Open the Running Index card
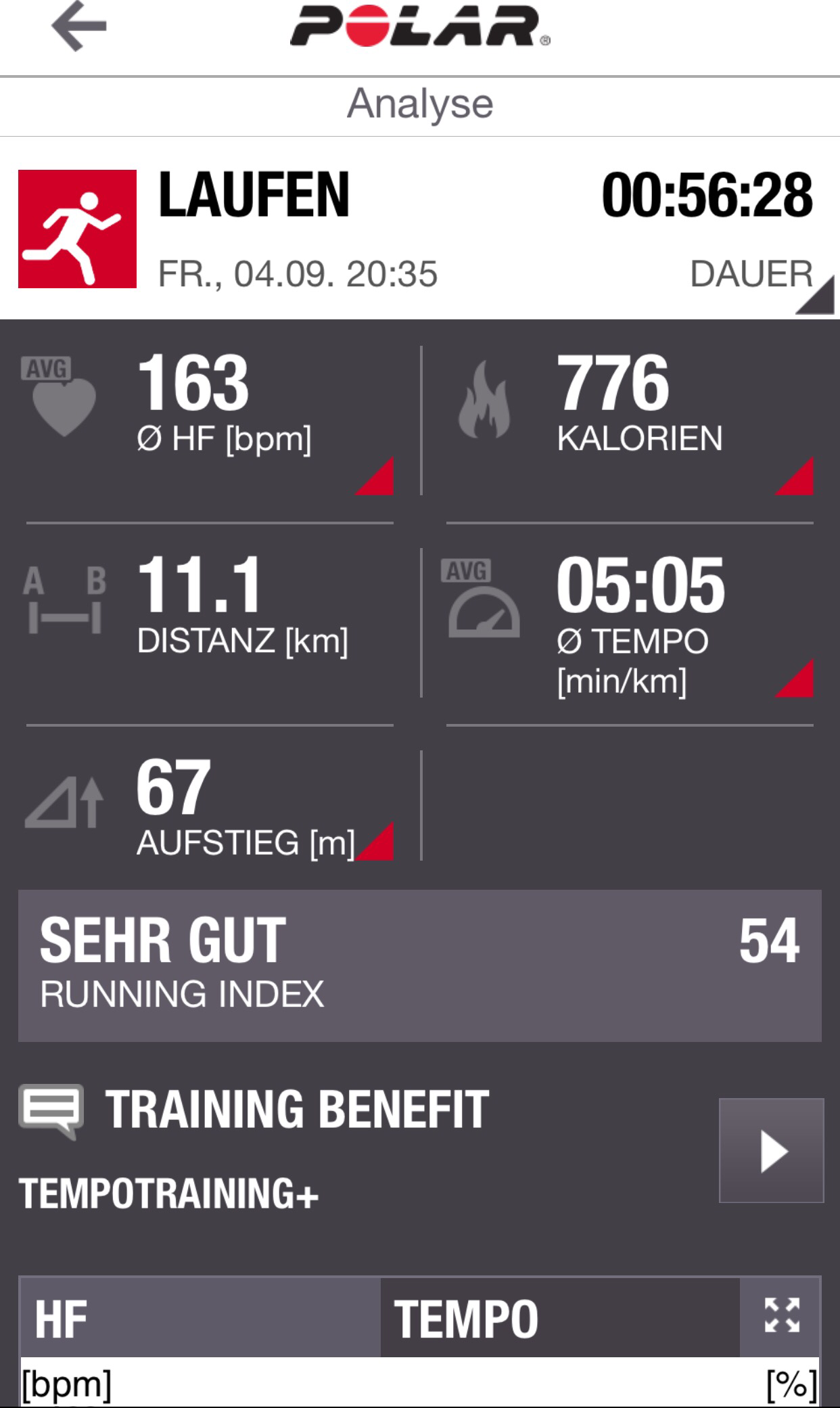 click(x=419, y=966)
